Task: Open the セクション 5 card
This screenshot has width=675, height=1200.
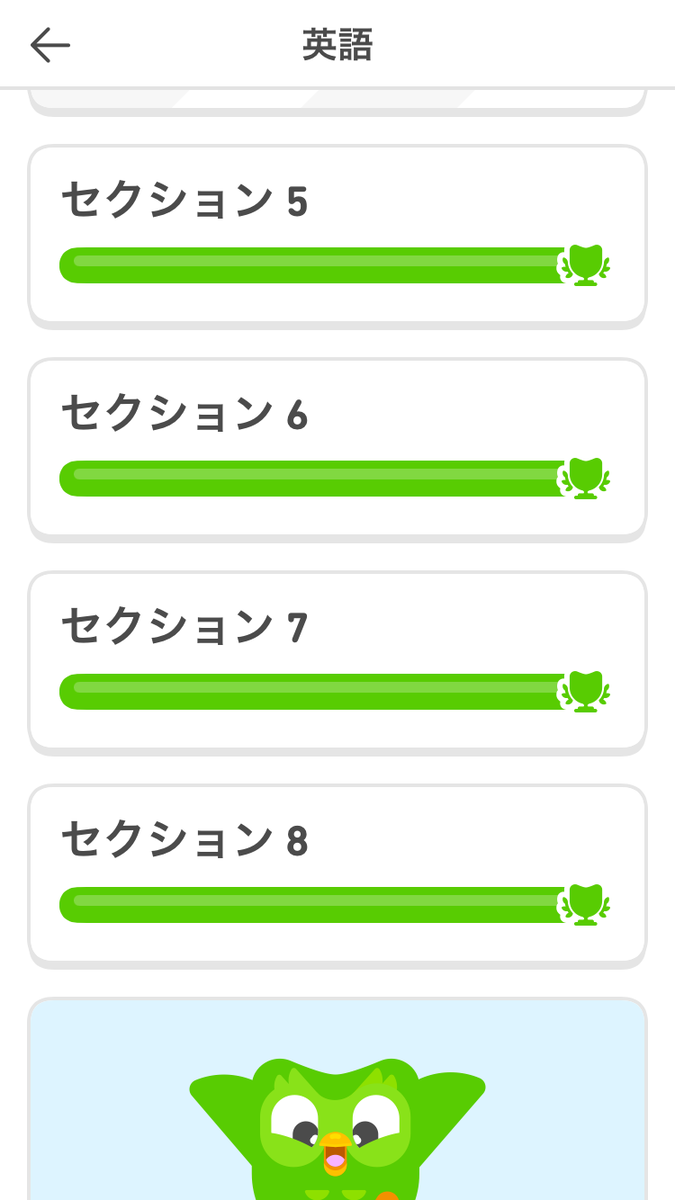Action: point(337,235)
